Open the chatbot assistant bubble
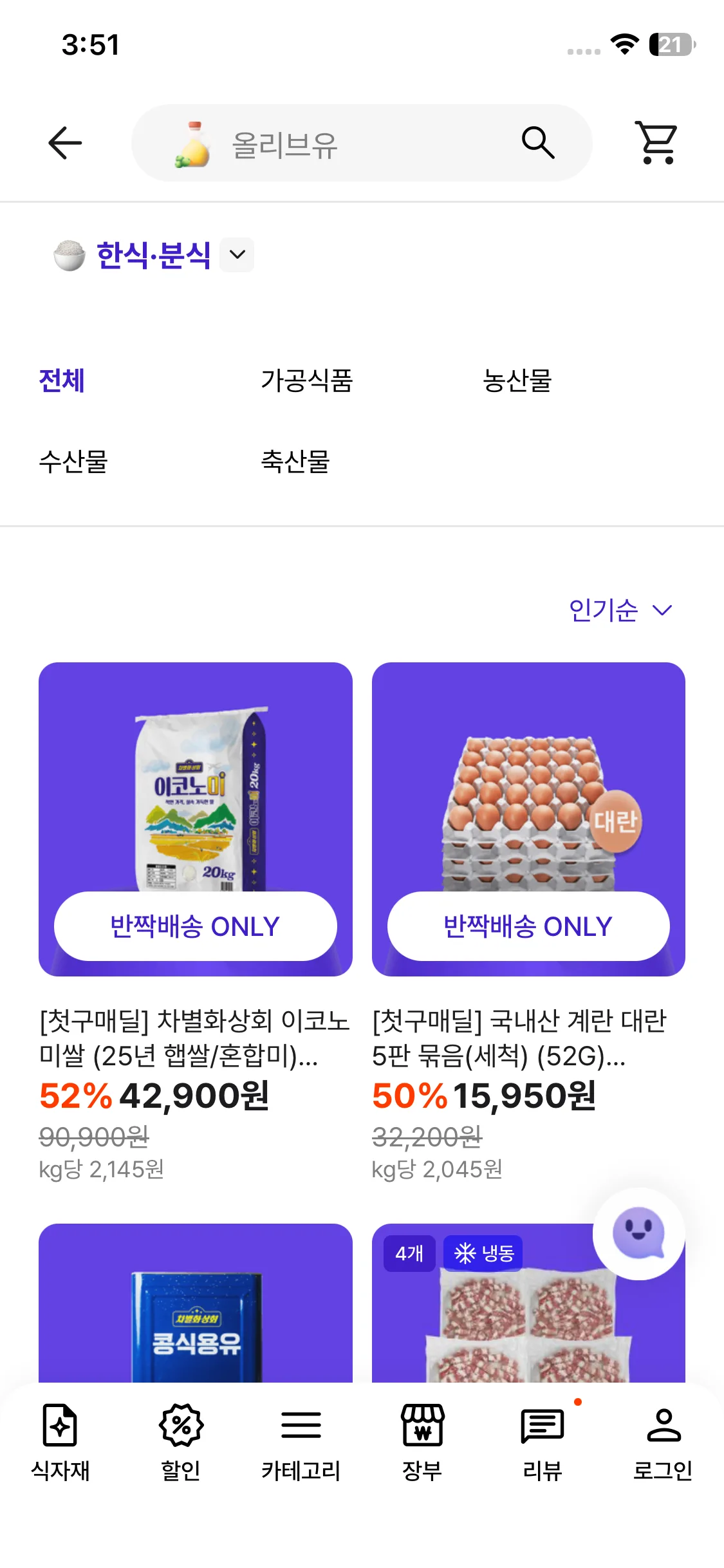 tap(638, 1233)
